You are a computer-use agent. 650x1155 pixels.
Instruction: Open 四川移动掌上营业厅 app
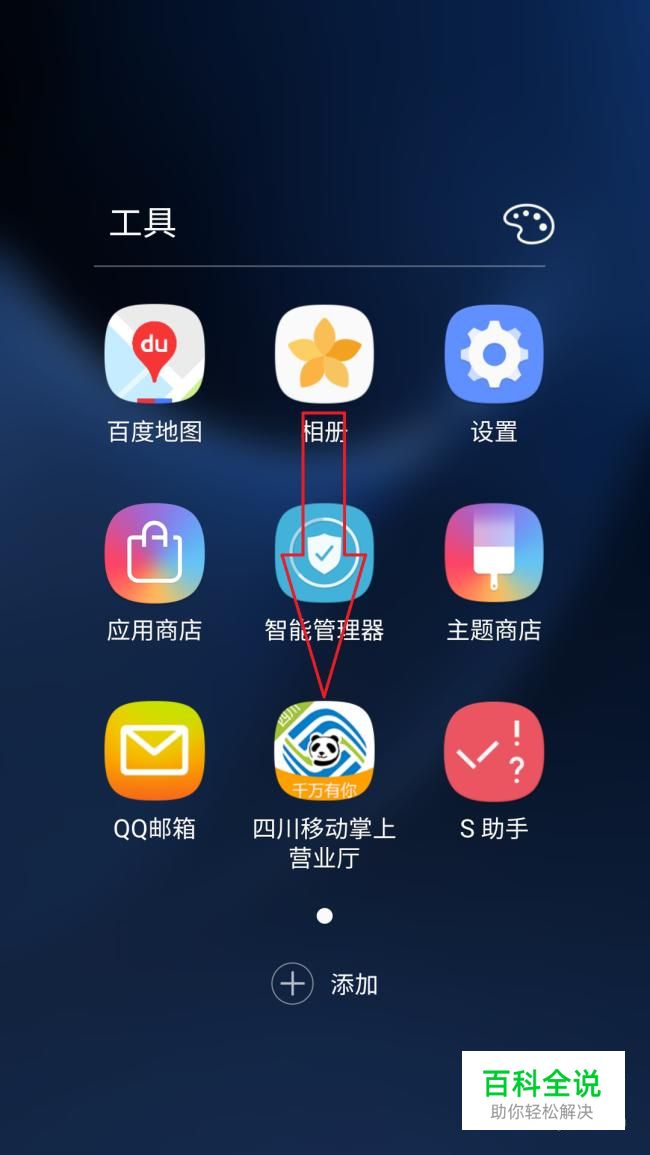[324, 751]
